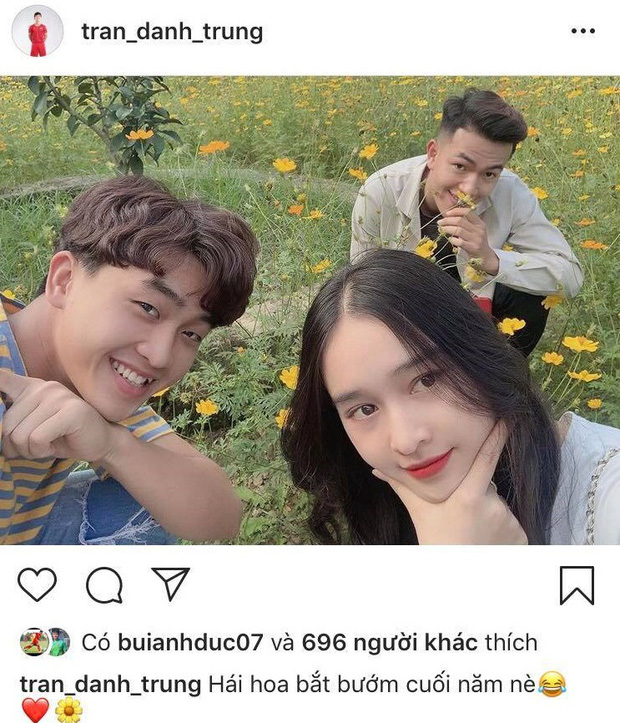The image size is (620, 723).
Task: Open the three-dot overflow menu
Action: 582,32
